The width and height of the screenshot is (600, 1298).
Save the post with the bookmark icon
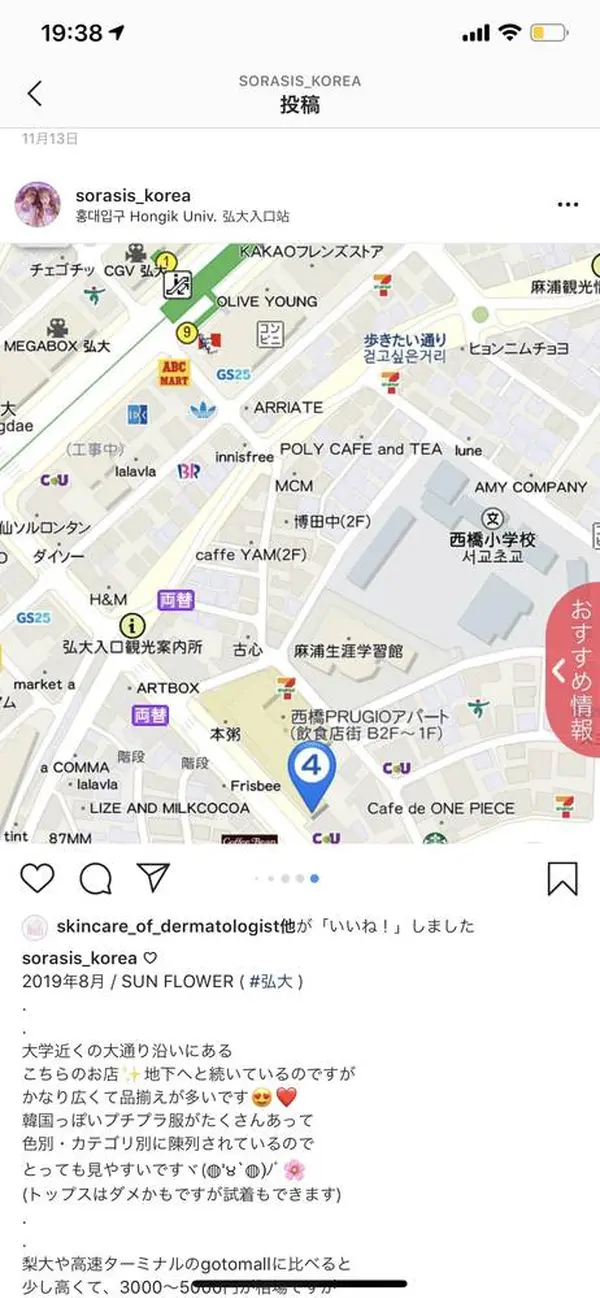click(x=563, y=878)
